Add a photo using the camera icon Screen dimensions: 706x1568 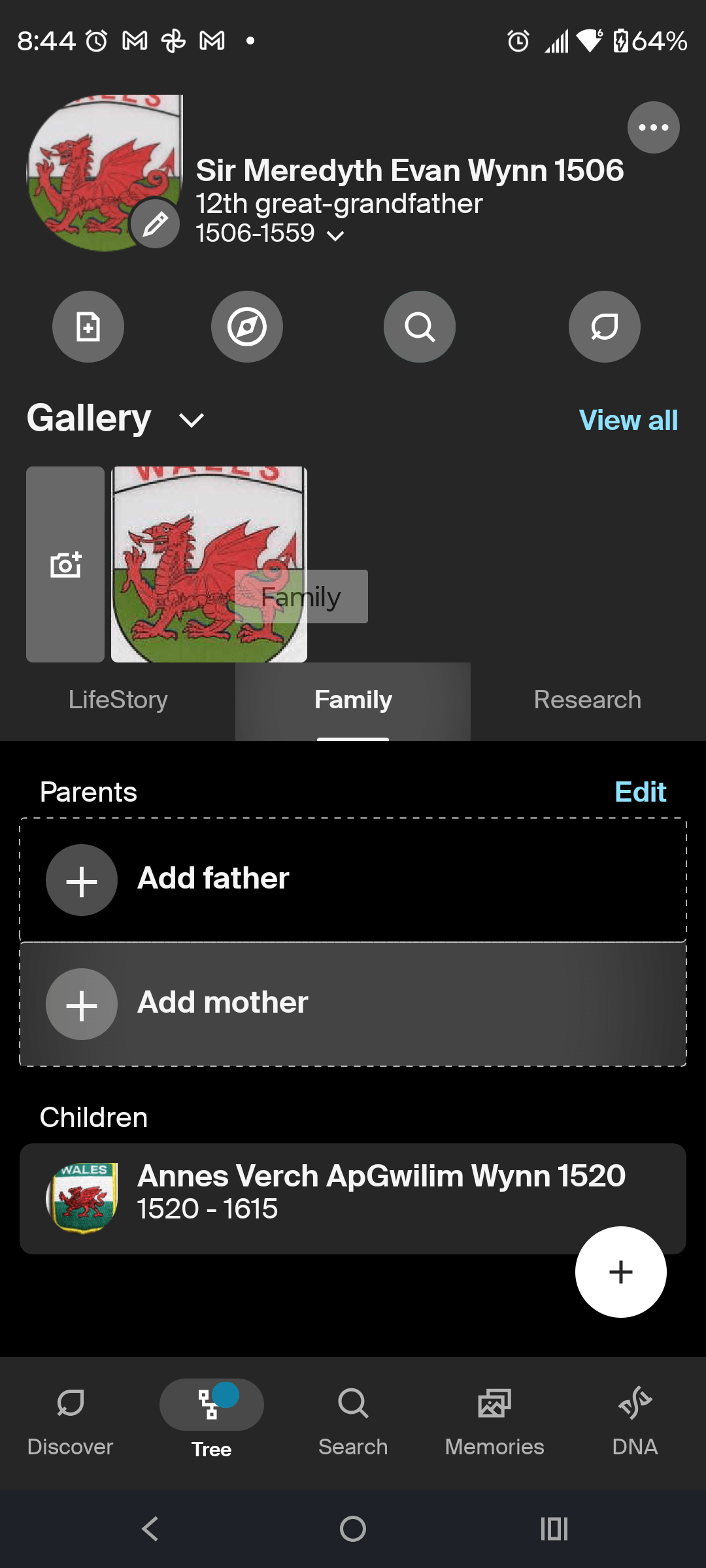(x=65, y=563)
